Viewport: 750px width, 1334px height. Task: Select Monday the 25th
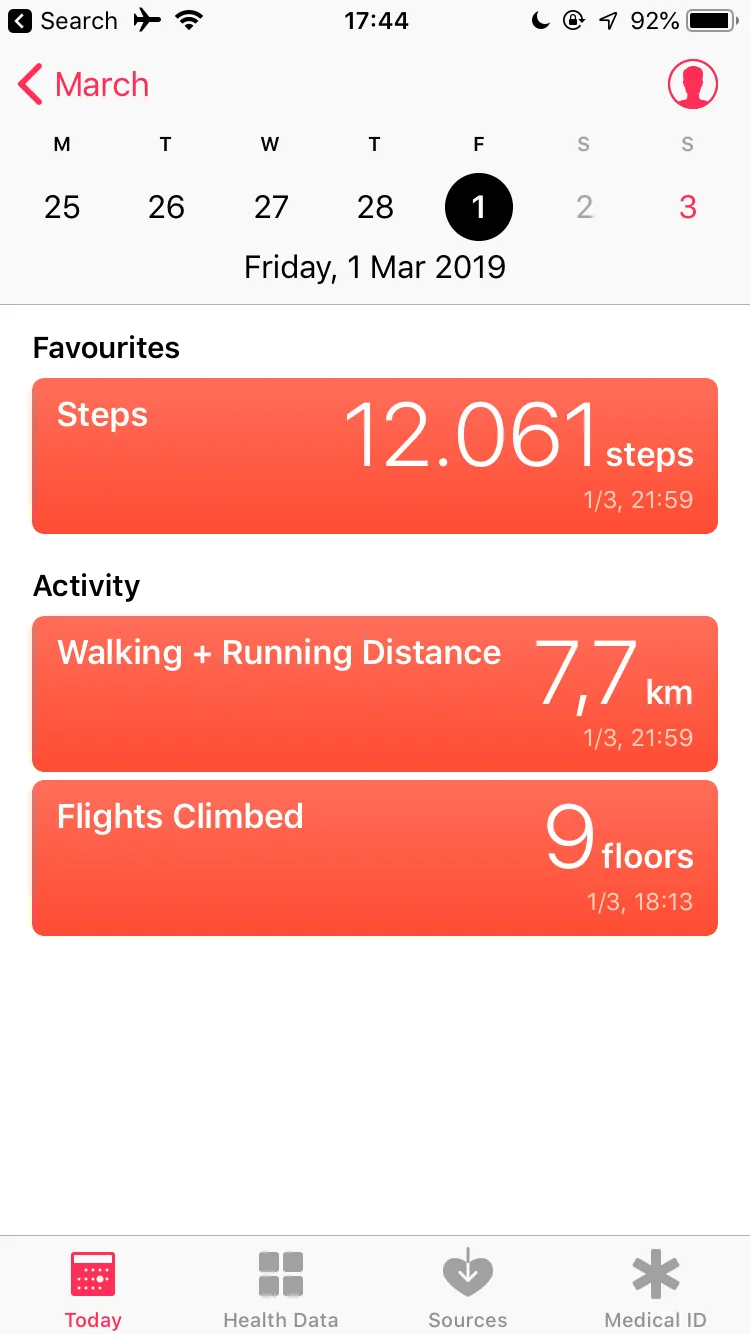tap(62, 207)
